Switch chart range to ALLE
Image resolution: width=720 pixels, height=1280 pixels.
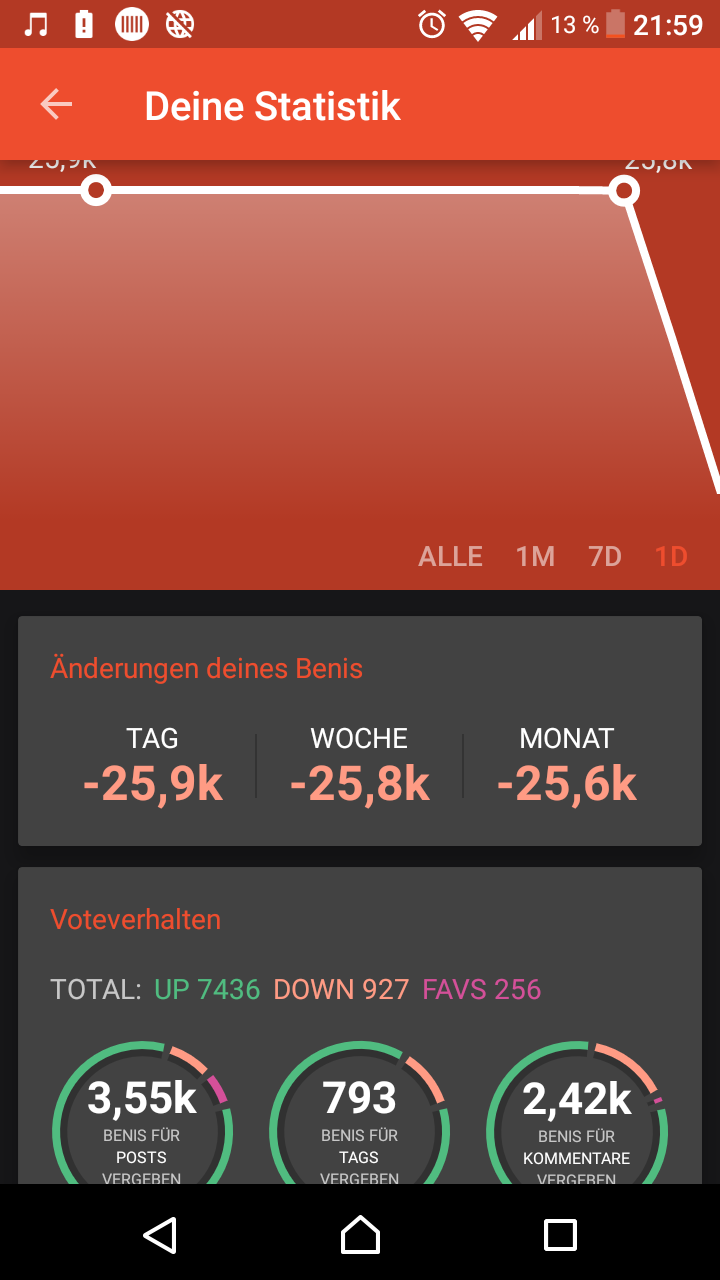coord(450,556)
